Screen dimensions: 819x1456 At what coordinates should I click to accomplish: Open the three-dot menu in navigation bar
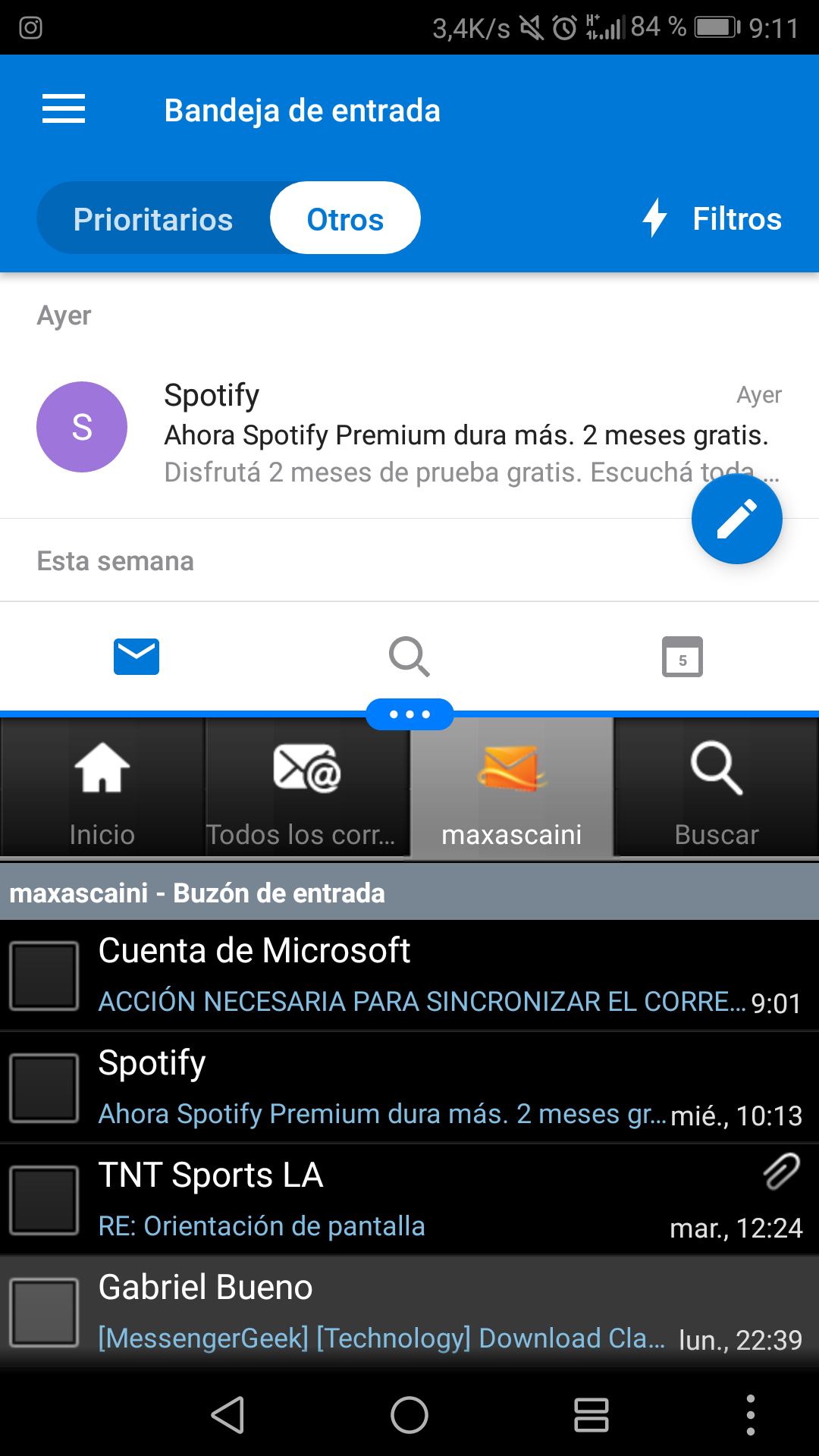click(750, 1415)
